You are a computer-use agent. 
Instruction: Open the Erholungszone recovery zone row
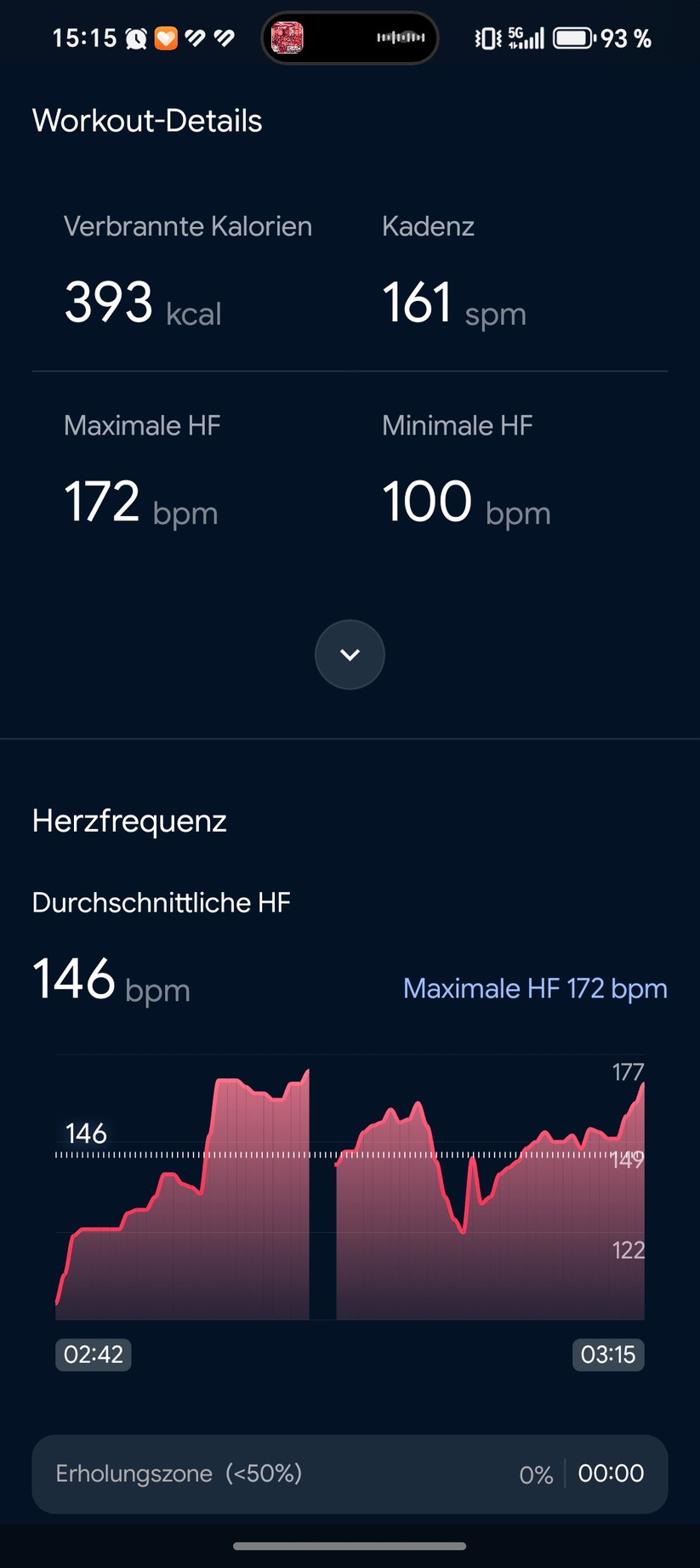pyautogui.click(x=350, y=1474)
